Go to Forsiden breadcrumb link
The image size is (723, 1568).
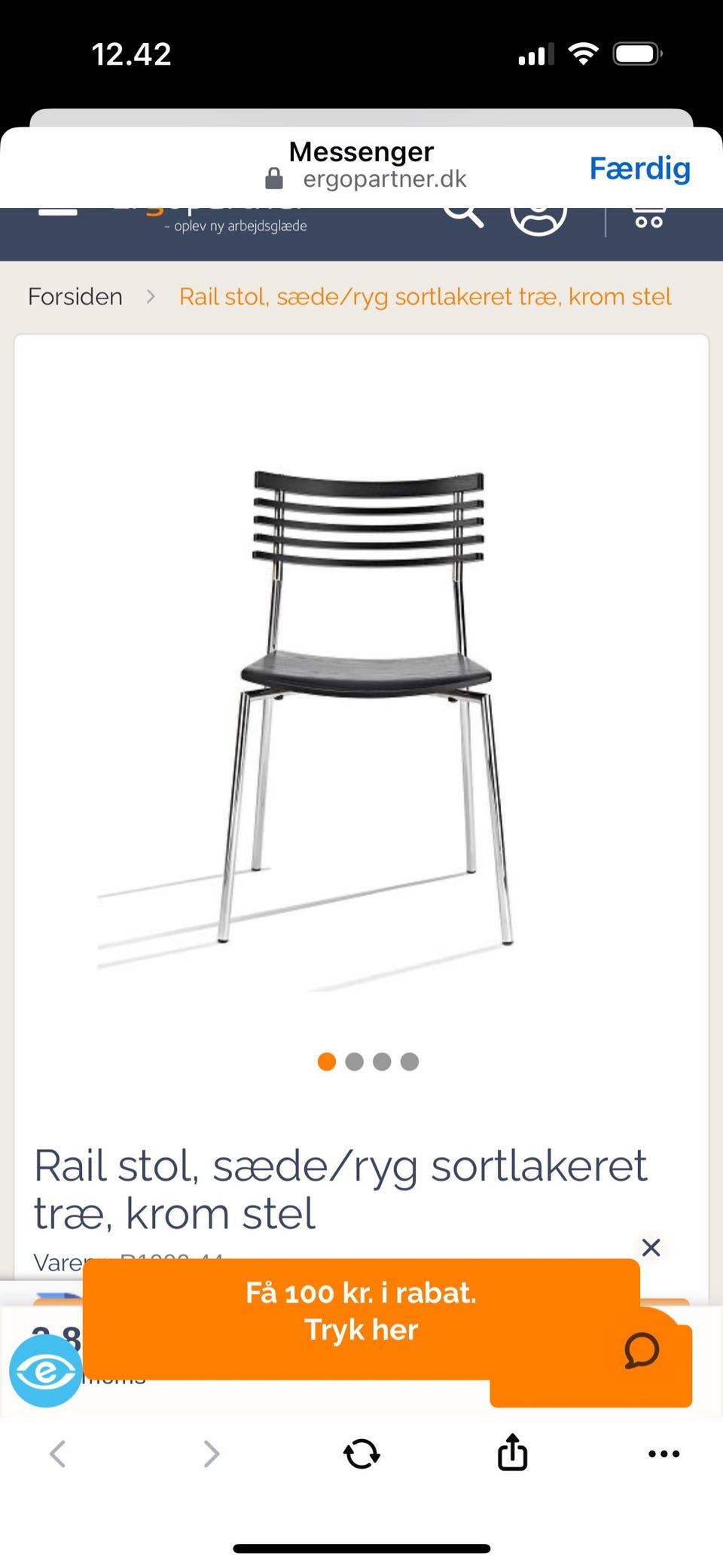pyautogui.click(x=75, y=297)
